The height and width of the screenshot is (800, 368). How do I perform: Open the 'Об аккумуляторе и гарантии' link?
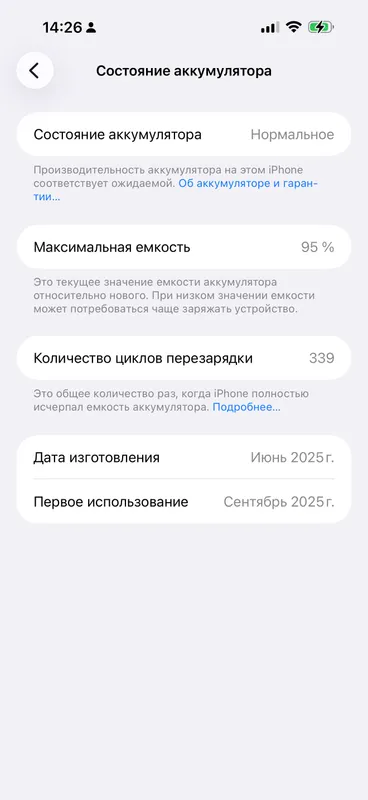pyautogui.click(x=248, y=184)
